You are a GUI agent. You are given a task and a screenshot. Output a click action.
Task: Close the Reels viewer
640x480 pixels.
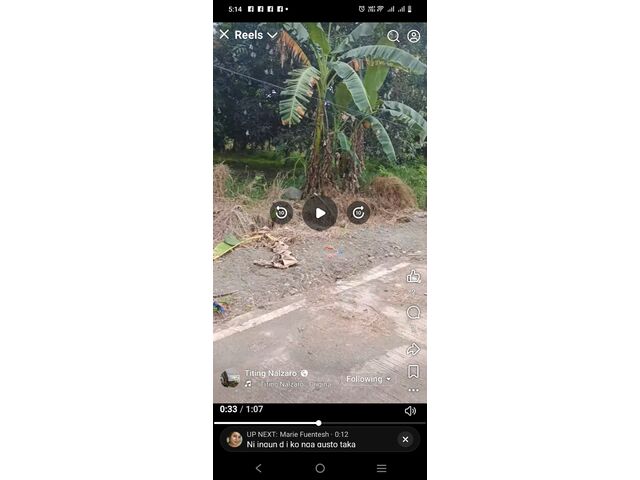pos(224,35)
